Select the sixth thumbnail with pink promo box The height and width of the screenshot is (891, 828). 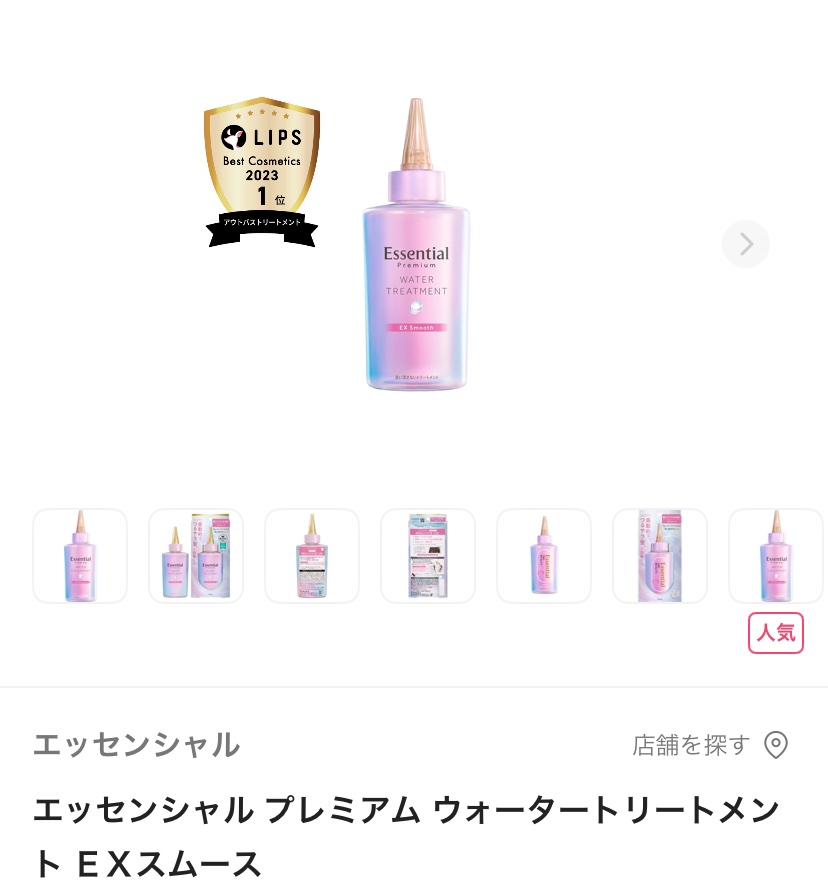click(x=660, y=556)
